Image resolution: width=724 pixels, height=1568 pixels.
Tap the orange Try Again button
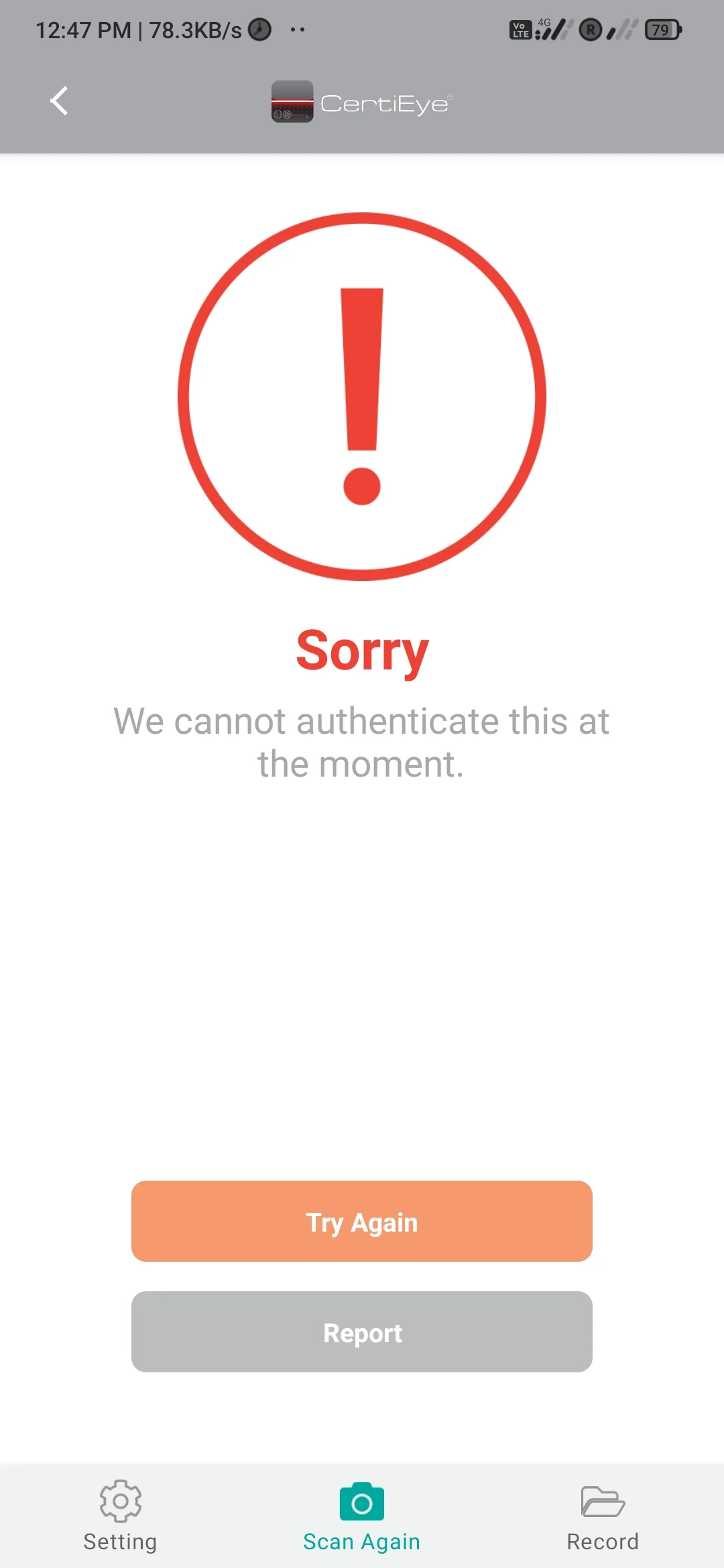pyautogui.click(x=362, y=1221)
